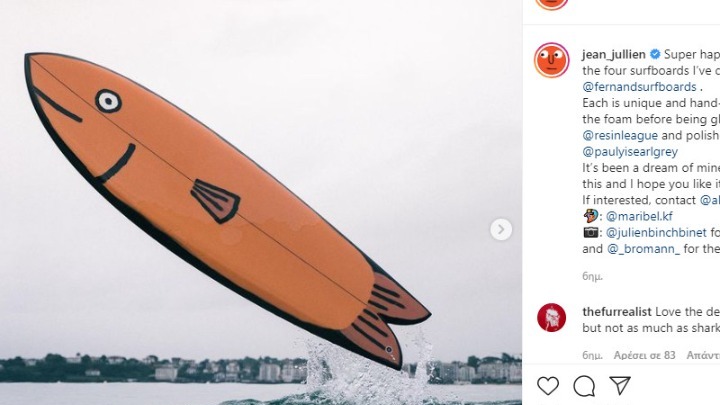View likes on thefurrealist's comment
This screenshot has height=405, width=720.
[644, 354]
